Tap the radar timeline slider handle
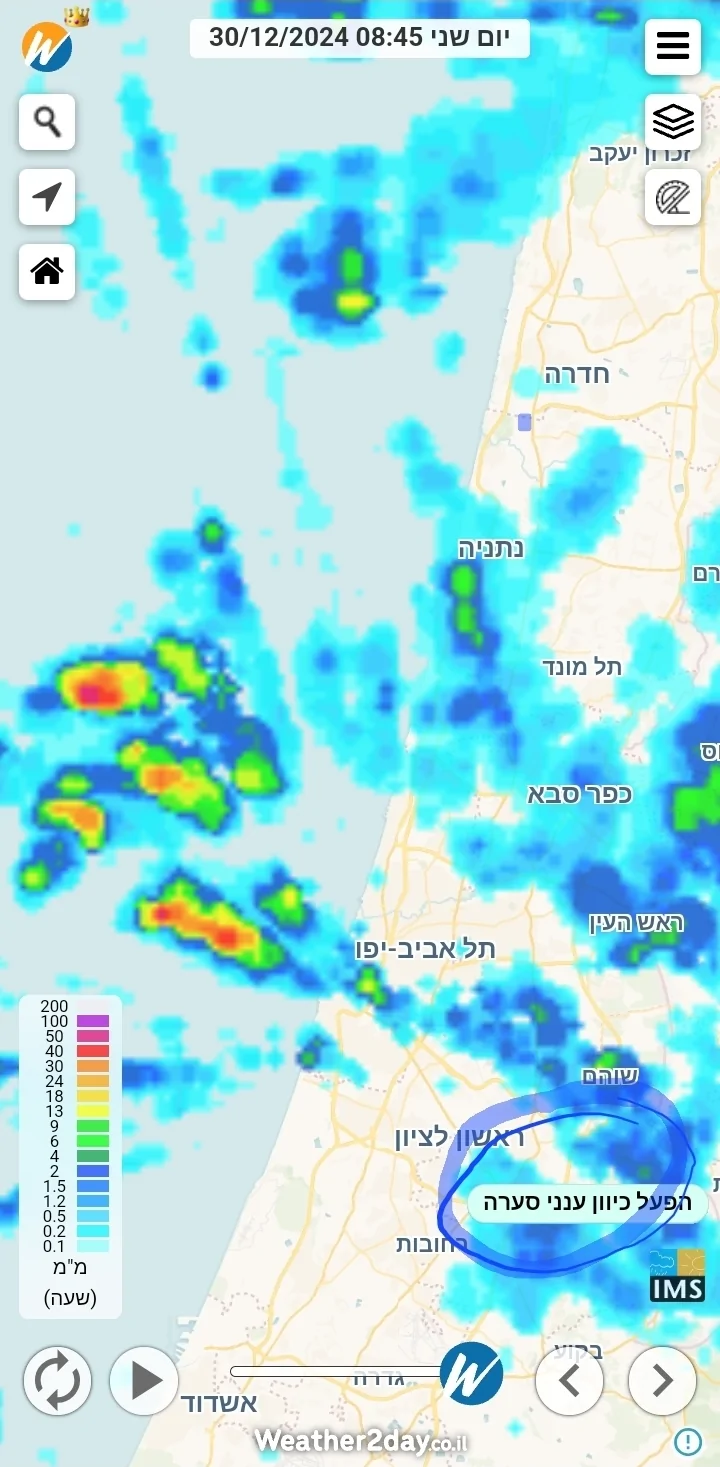The image size is (720, 1467). 471,1373
